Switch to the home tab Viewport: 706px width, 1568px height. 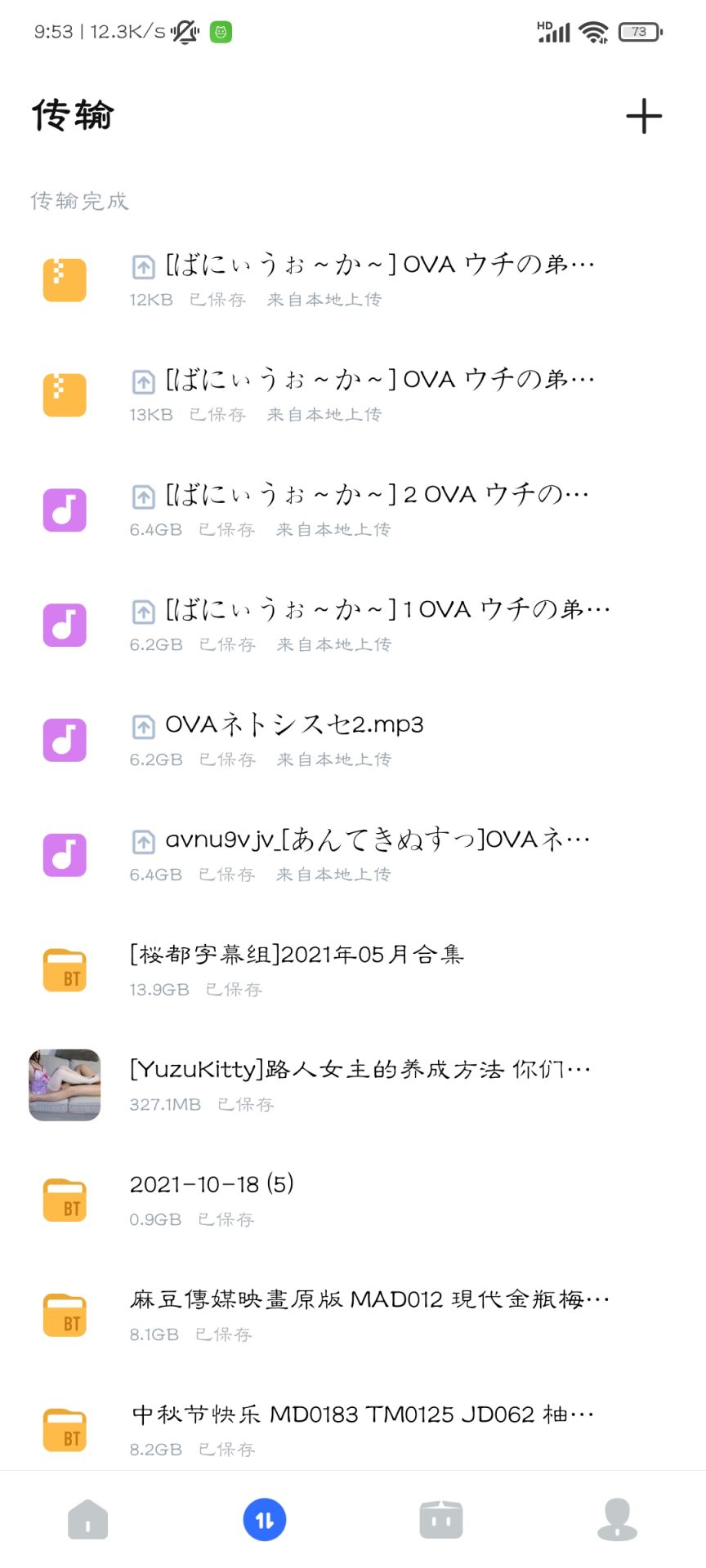pos(88,1520)
